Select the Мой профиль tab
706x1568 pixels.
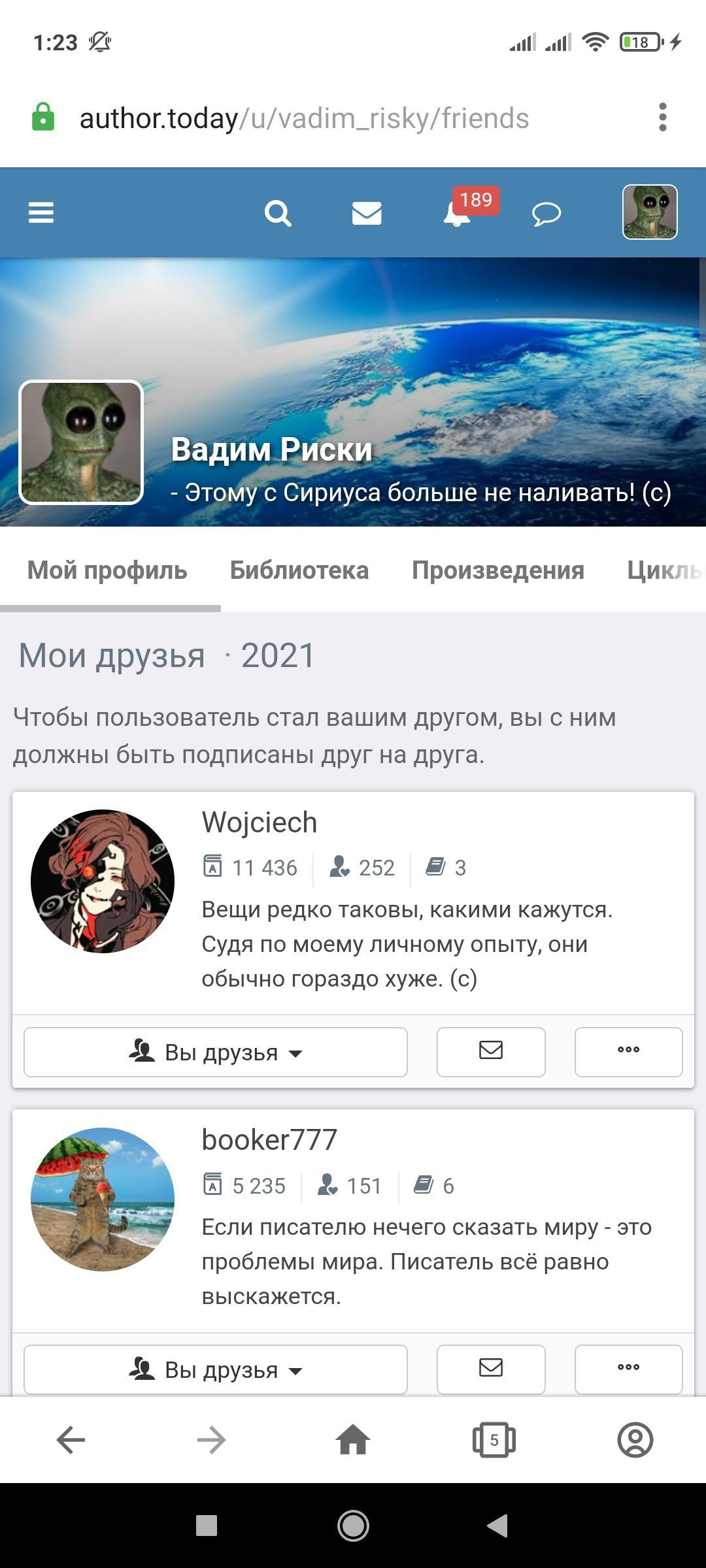click(x=107, y=570)
